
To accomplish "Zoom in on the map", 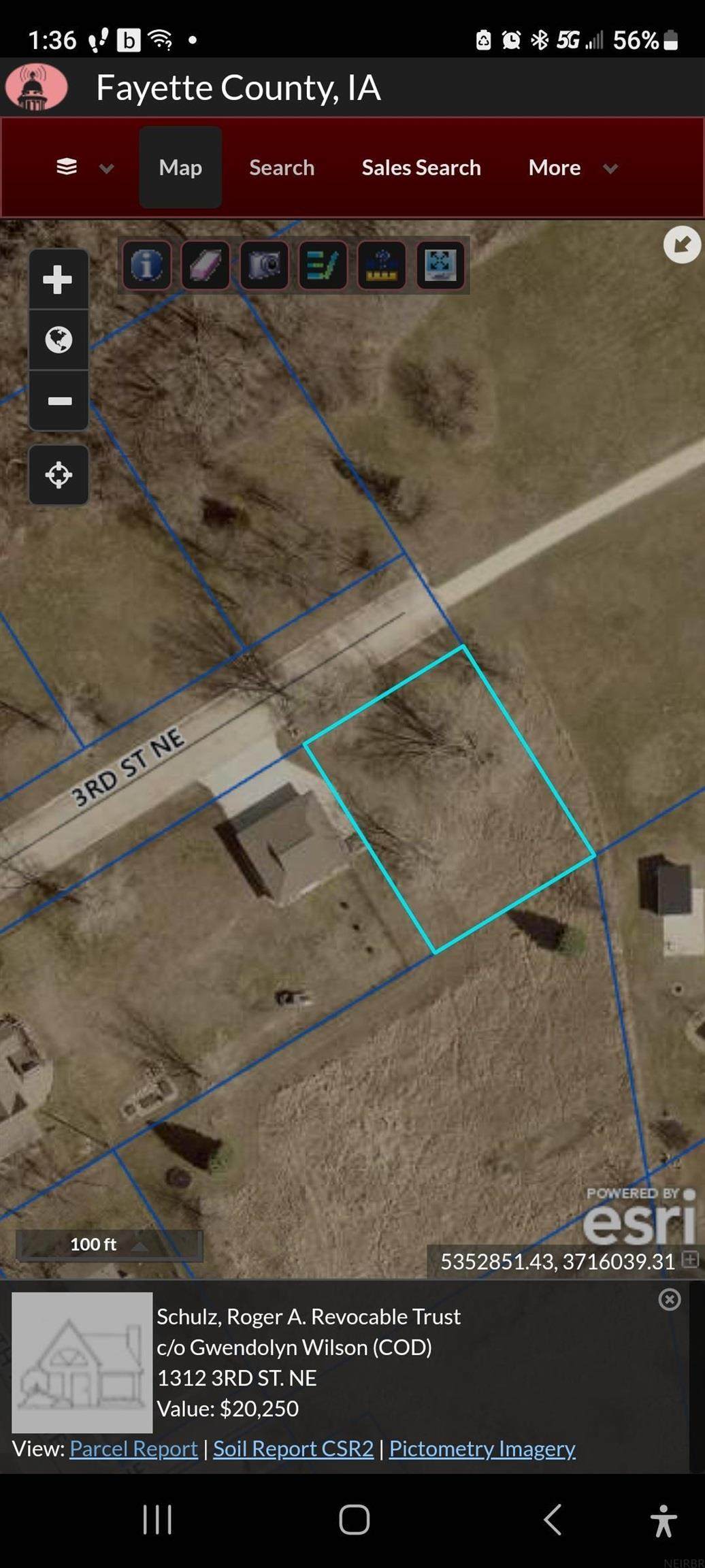I will tap(58, 280).
